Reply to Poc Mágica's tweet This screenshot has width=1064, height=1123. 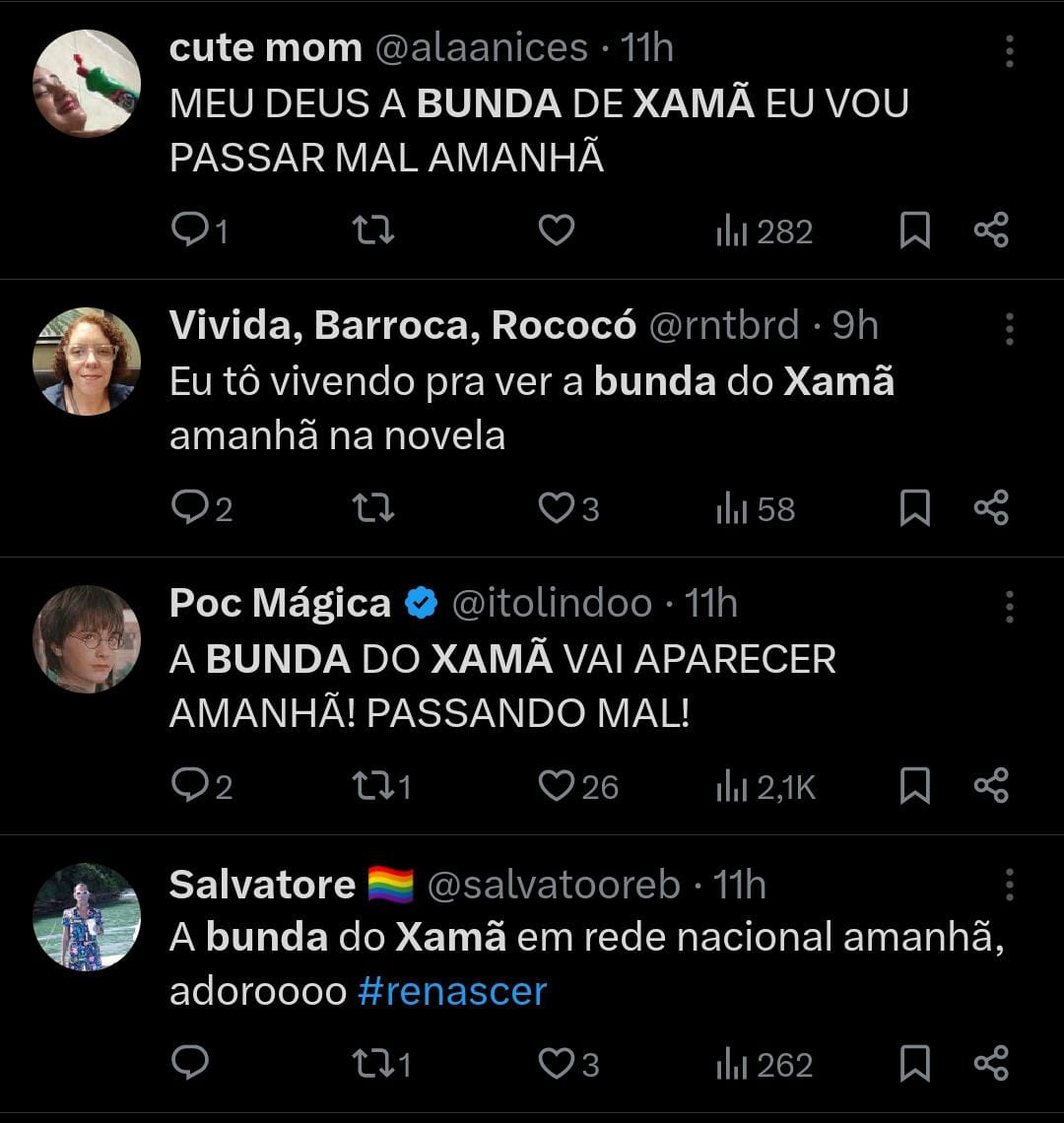(x=187, y=786)
